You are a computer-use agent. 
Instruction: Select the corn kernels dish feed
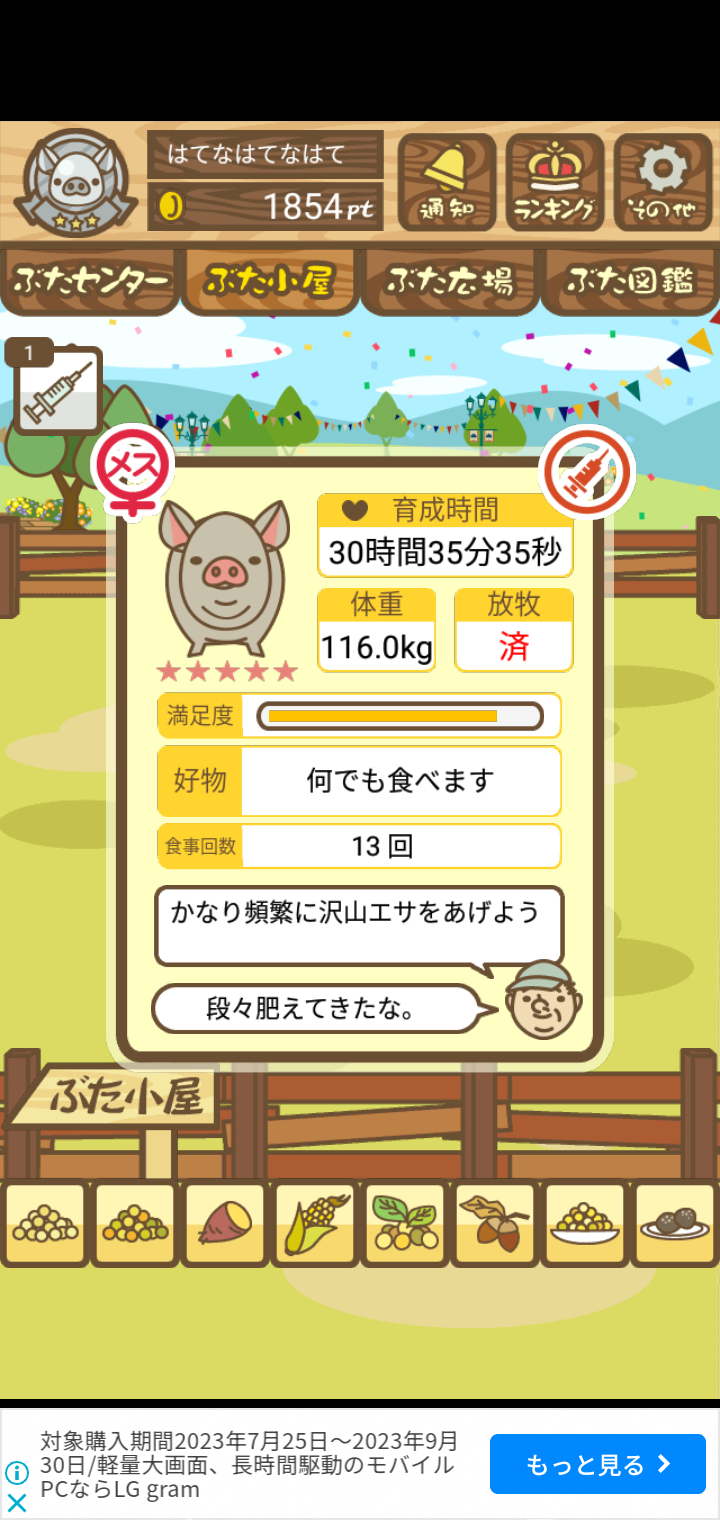pos(584,1224)
